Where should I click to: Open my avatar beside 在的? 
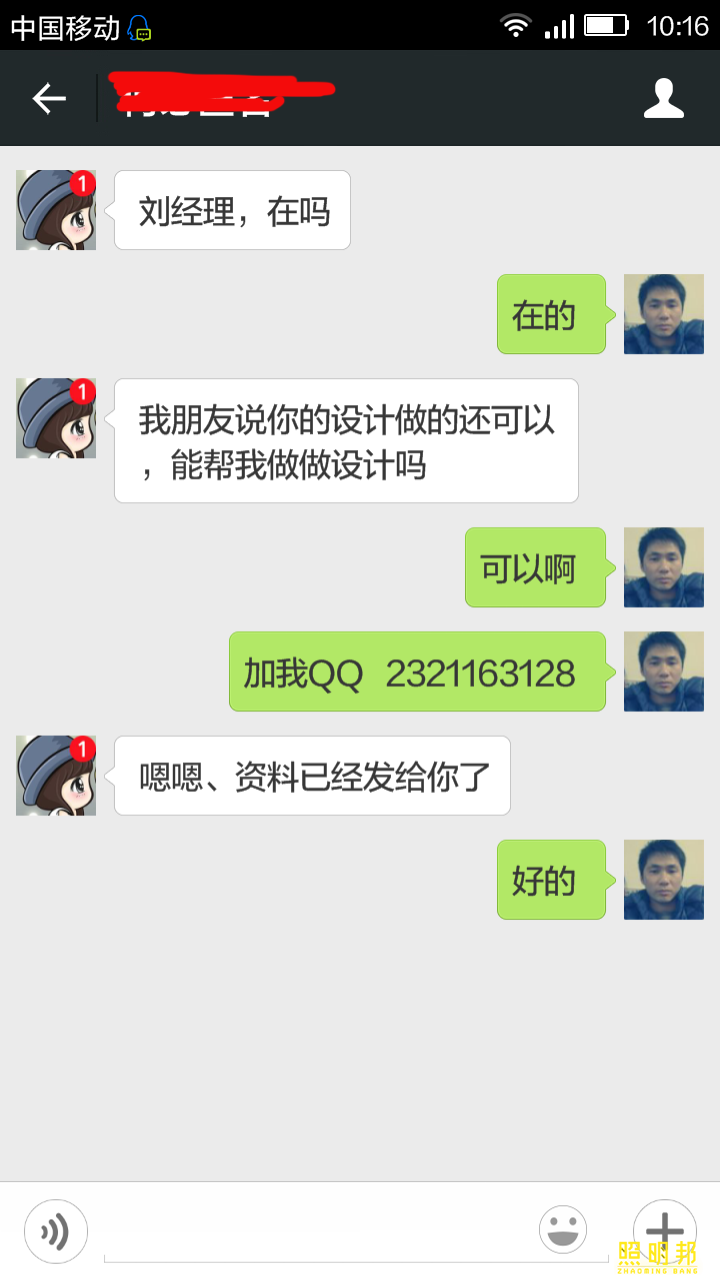(x=663, y=314)
